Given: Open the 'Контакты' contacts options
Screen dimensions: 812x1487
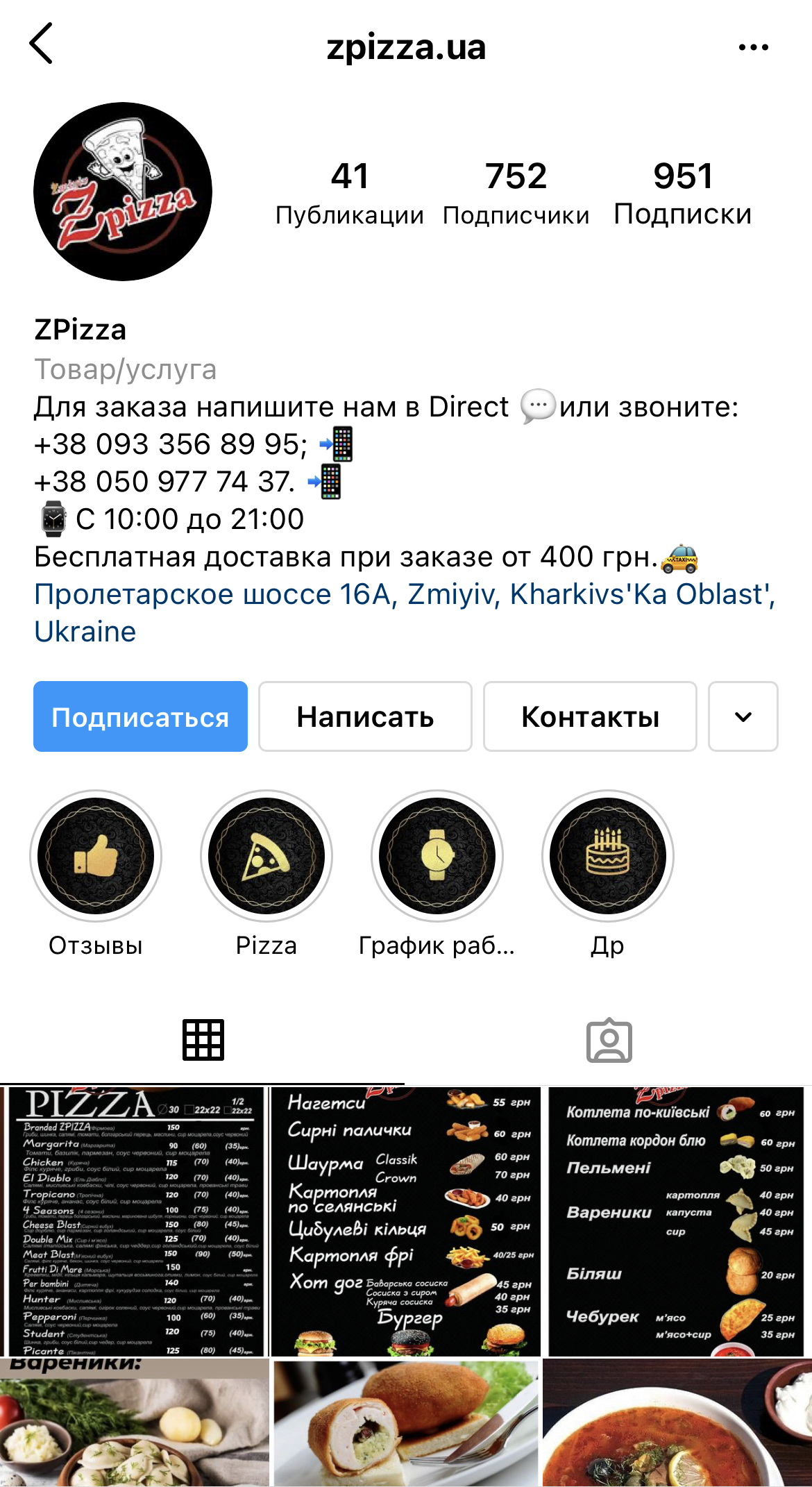Looking at the screenshot, I should click(x=589, y=716).
